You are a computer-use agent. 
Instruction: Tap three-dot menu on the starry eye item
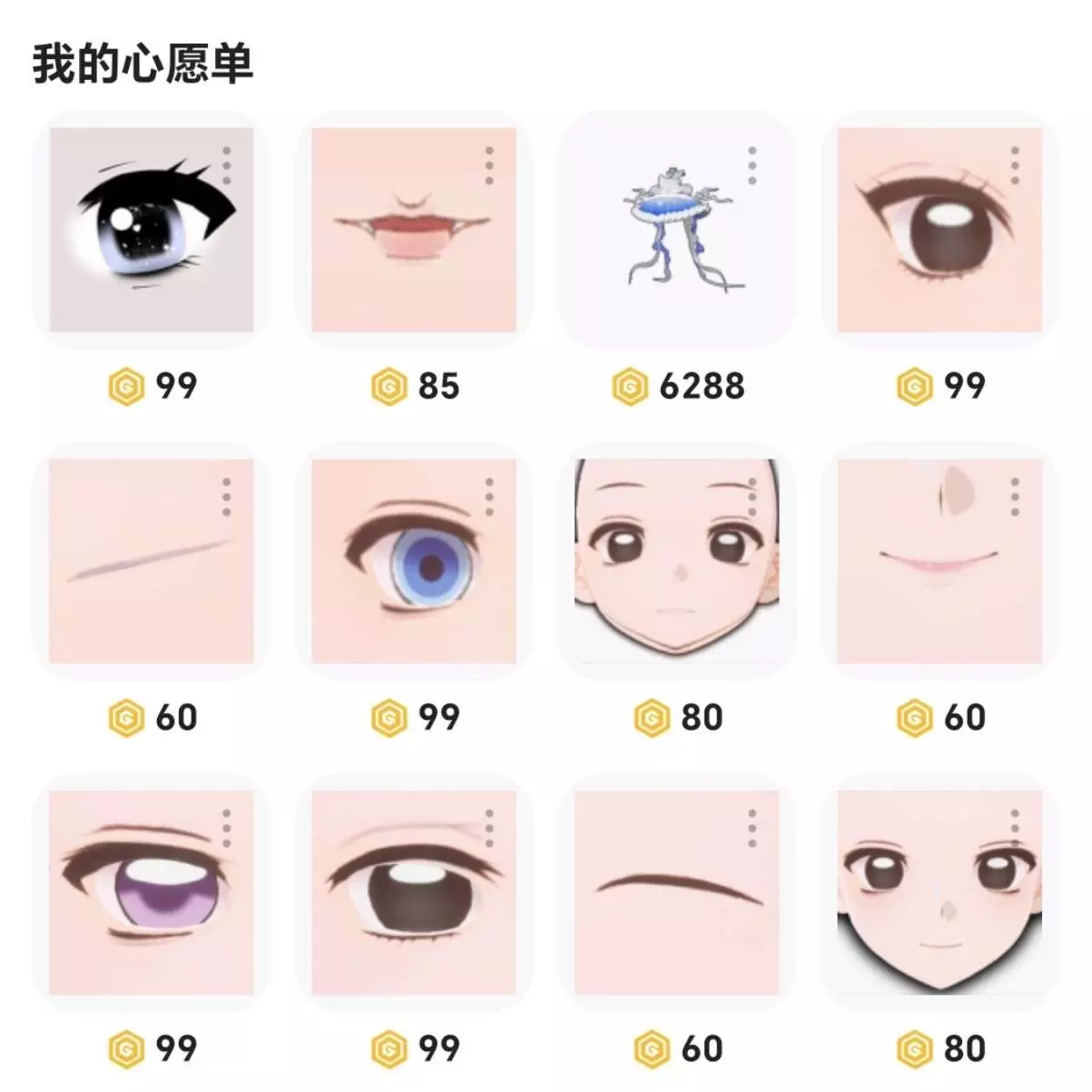pos(226,166)
